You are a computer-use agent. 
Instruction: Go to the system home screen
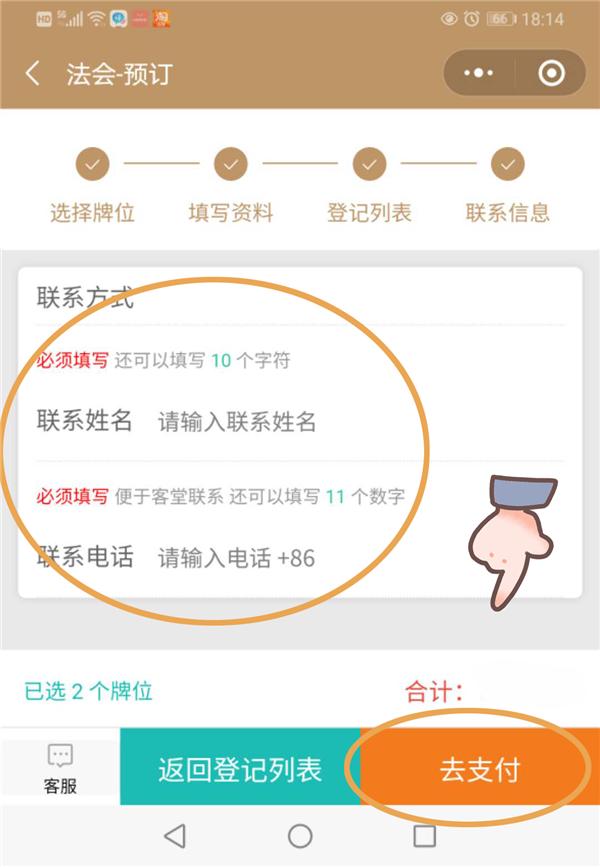[300, 836]
